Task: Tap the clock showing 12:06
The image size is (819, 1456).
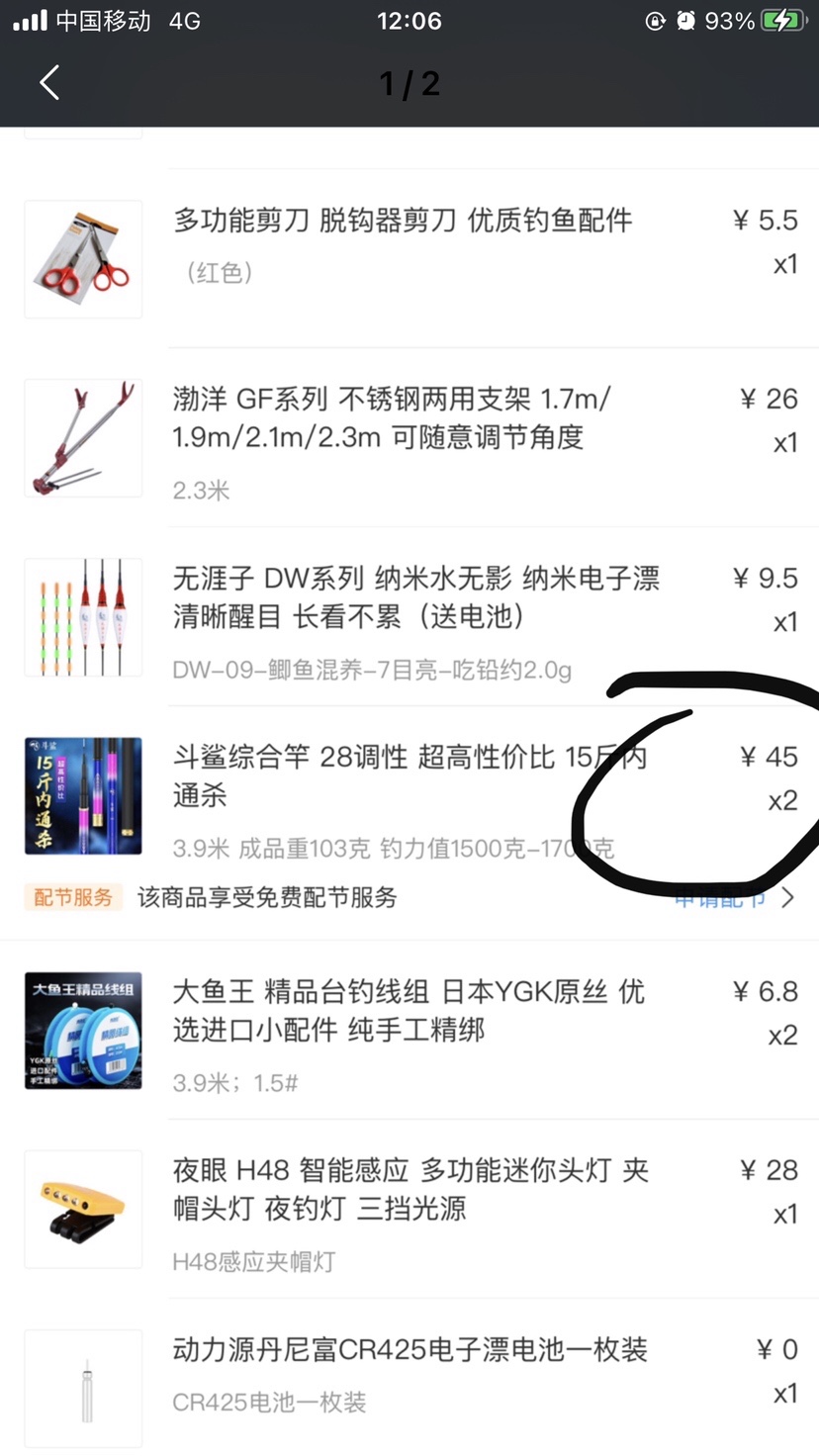Action: click(409, 19)
